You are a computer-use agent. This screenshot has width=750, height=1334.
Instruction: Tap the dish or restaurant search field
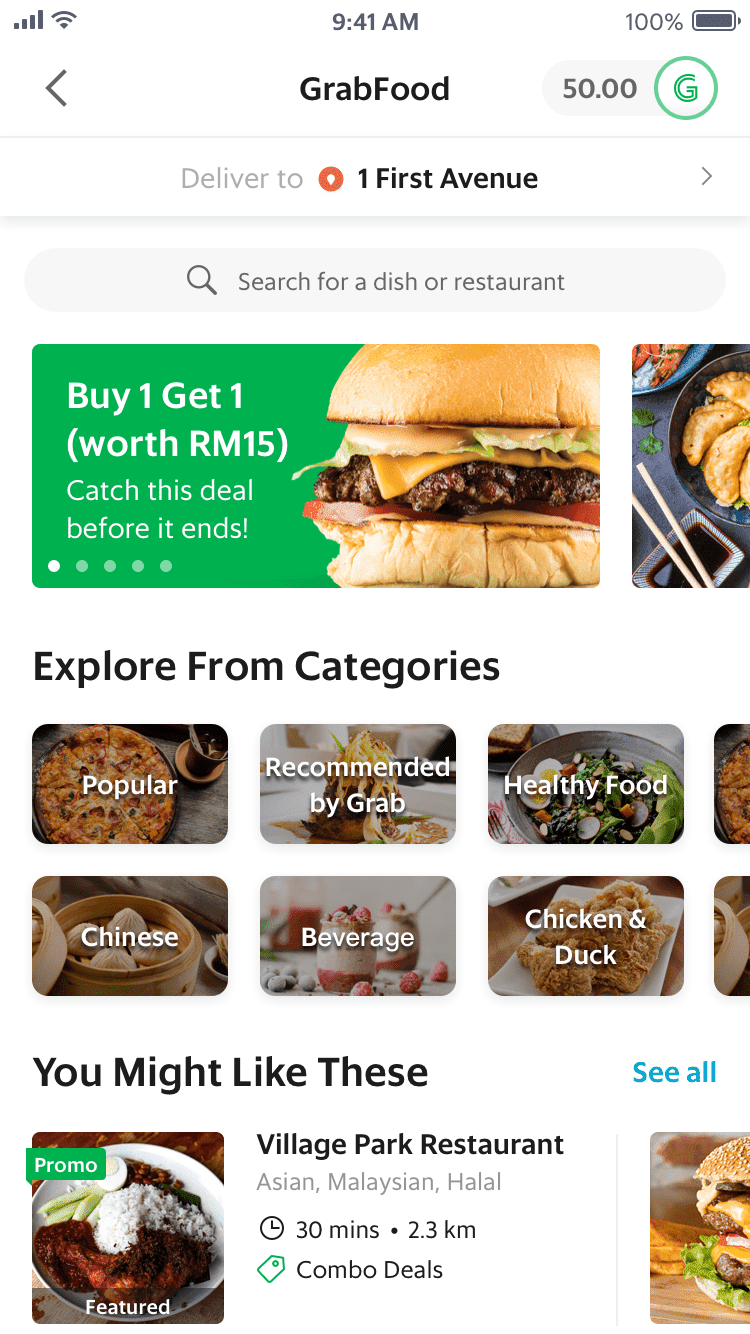375,281
